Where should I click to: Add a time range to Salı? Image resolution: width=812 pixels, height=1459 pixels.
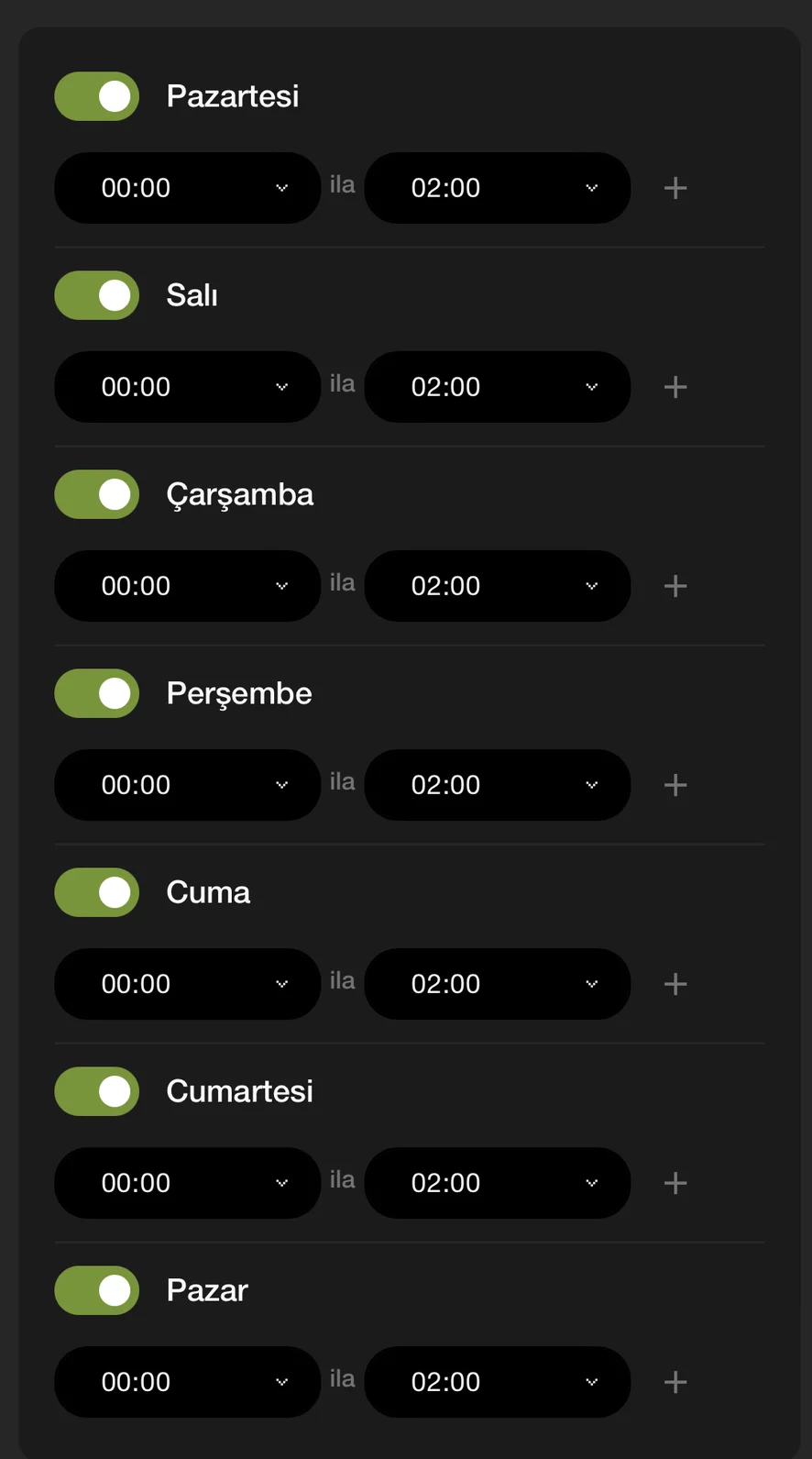(675, 387)
